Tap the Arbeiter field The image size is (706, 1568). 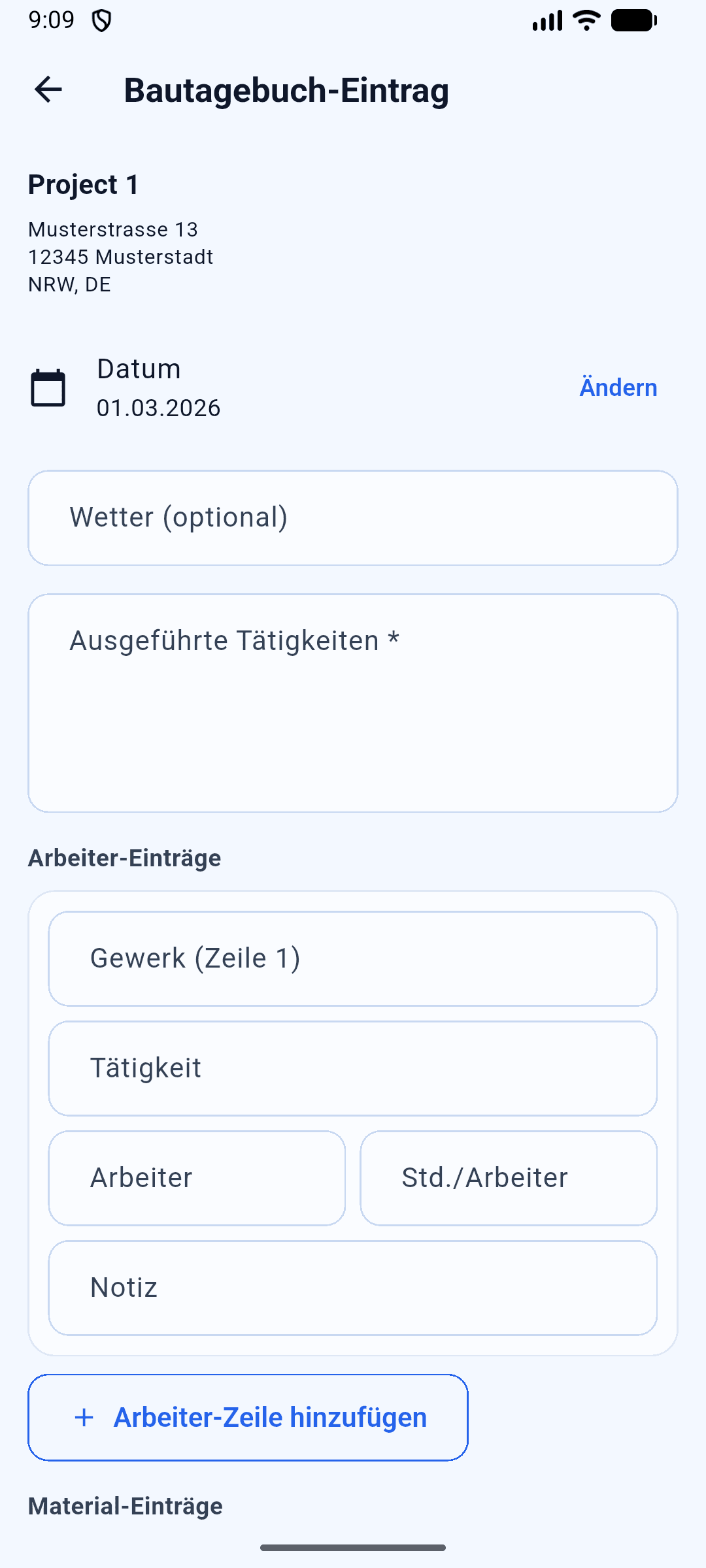[x=196, y=1177]
